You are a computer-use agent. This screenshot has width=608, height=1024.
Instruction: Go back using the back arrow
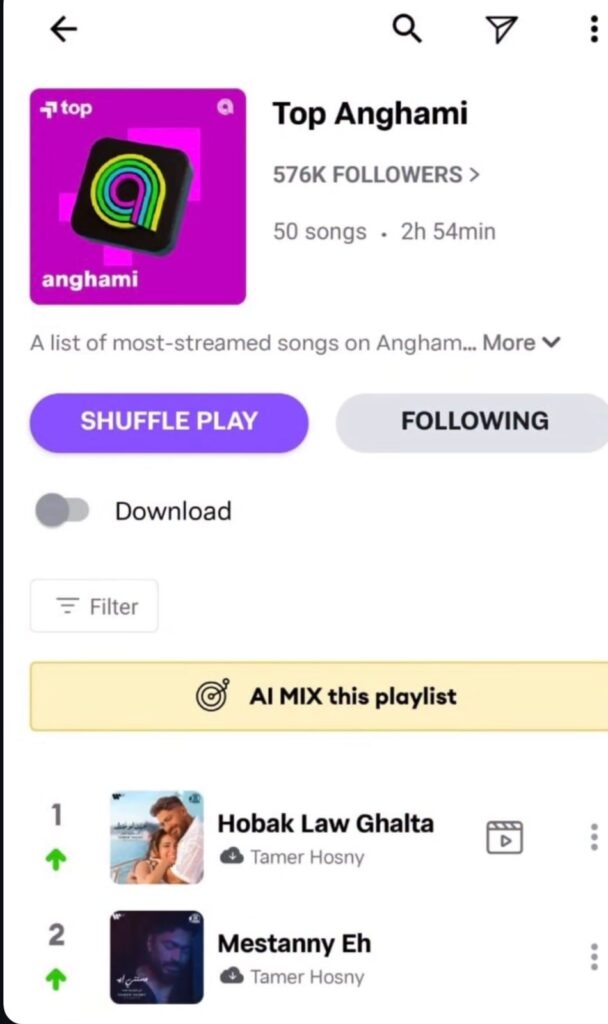[63, 31]
